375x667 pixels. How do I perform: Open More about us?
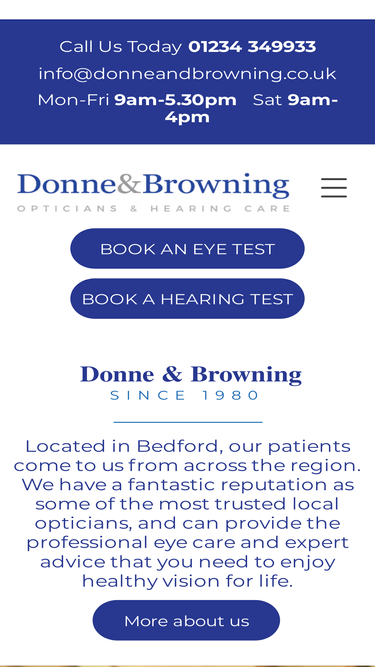[x=186, y=620]
